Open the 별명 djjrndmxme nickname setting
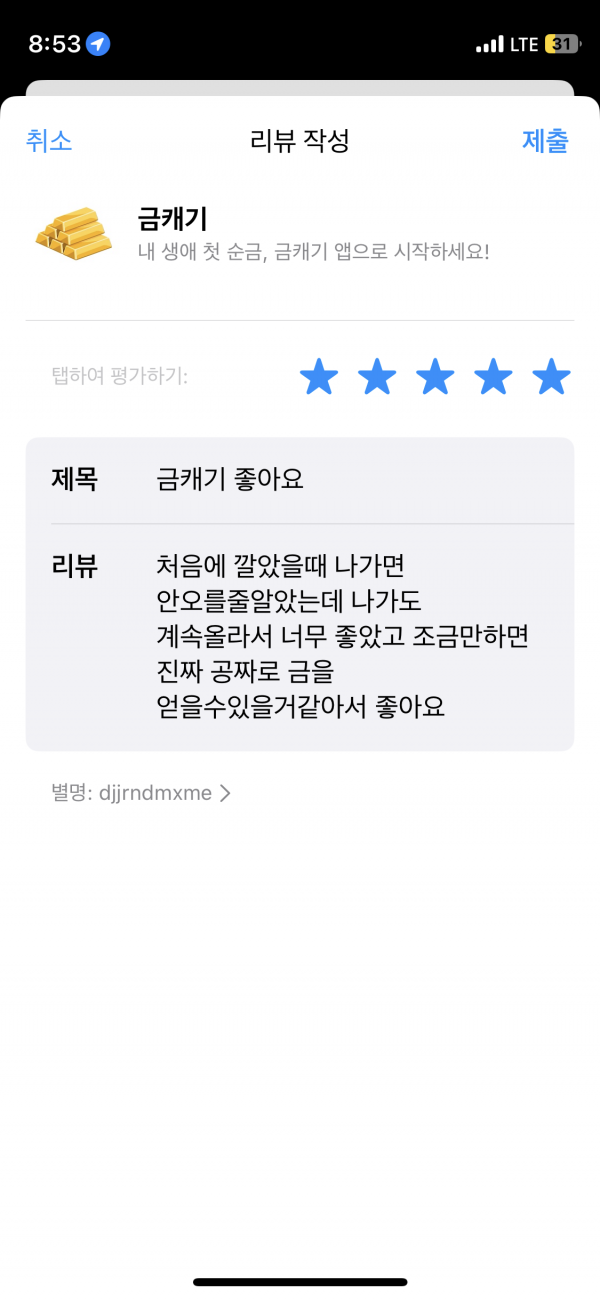The image size is (600, 1299). point(142,793)
